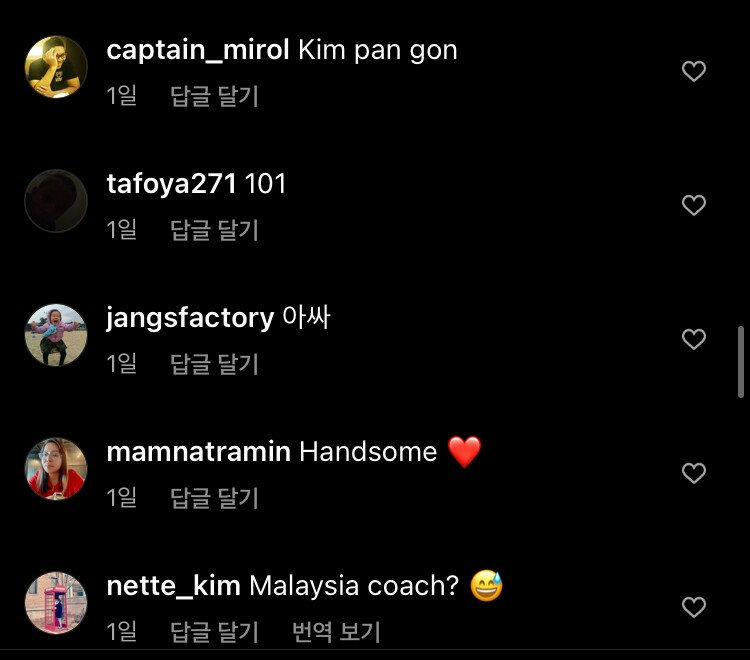
Task: Visit mamnatramin's username link
Action: click(x=198, y=452)
